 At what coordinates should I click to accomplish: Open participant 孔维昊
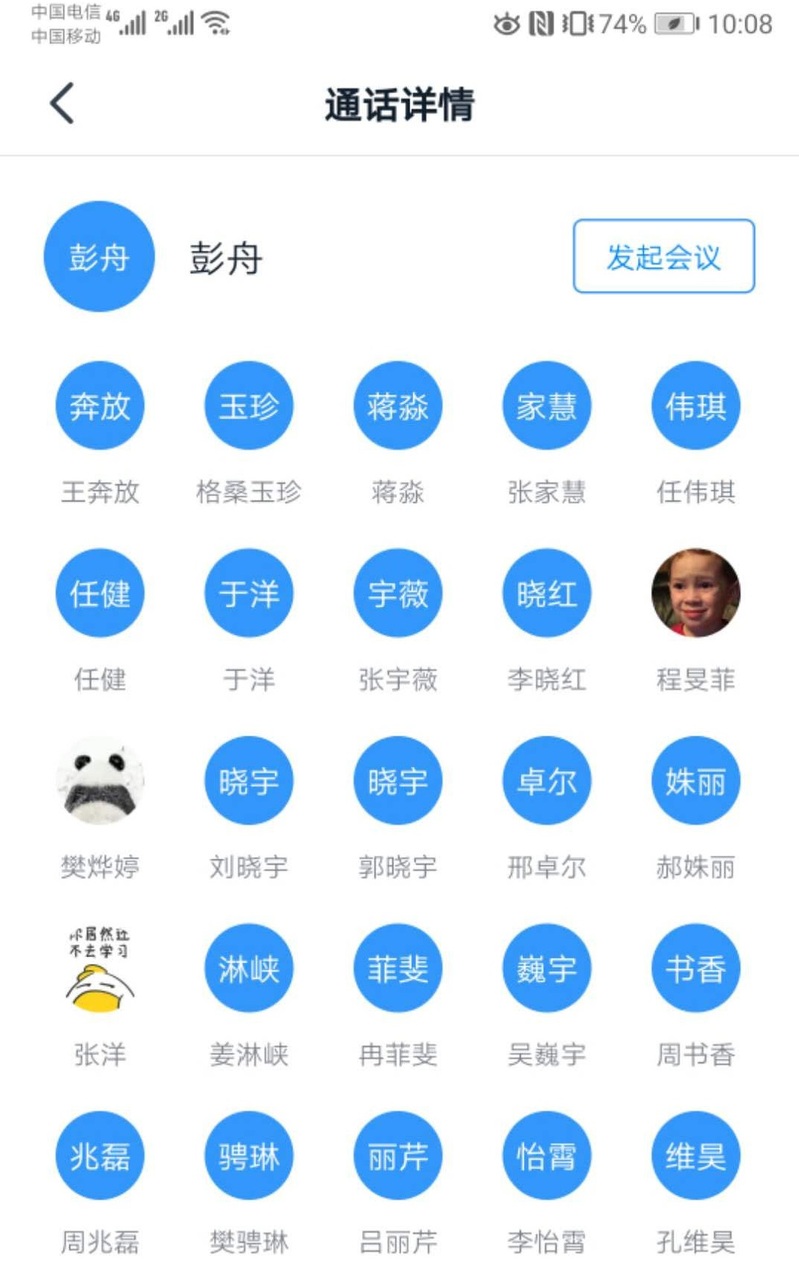point(695,1156)
